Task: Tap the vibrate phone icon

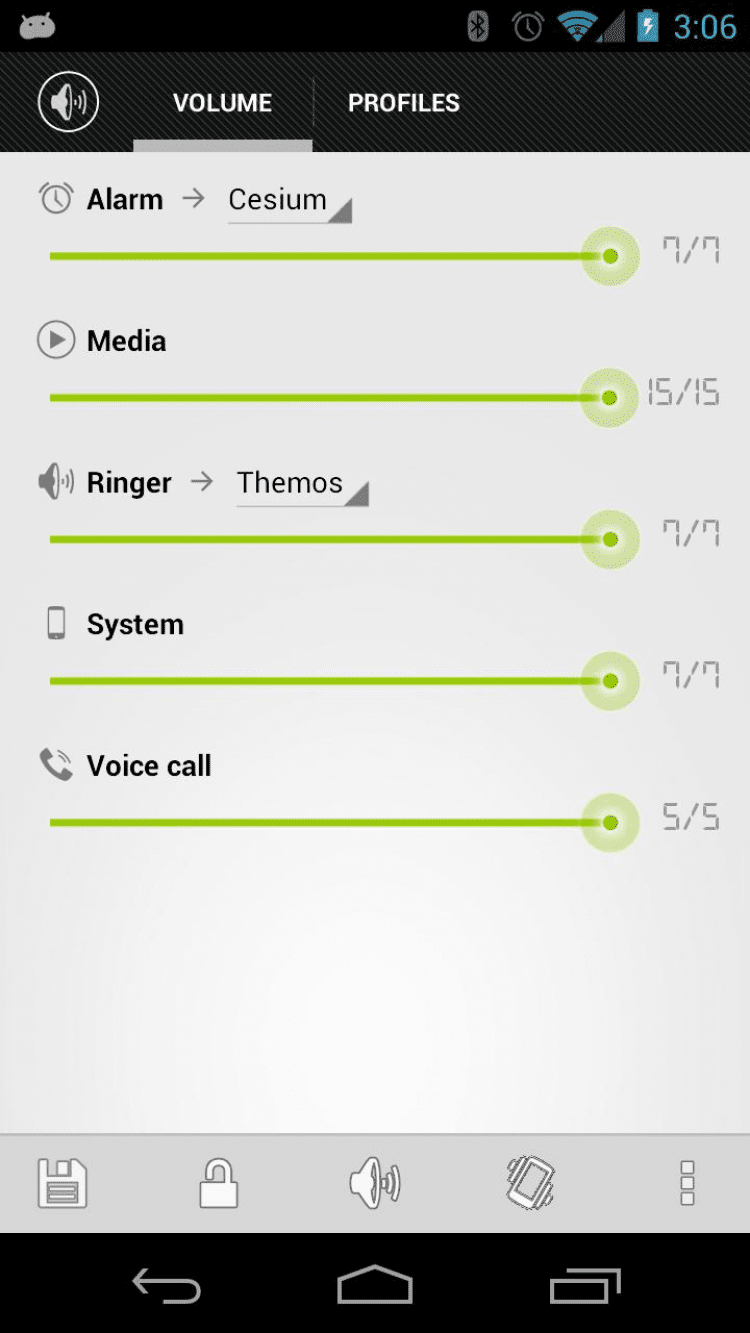Action: pyautogui.click(x=530, y=1183)
